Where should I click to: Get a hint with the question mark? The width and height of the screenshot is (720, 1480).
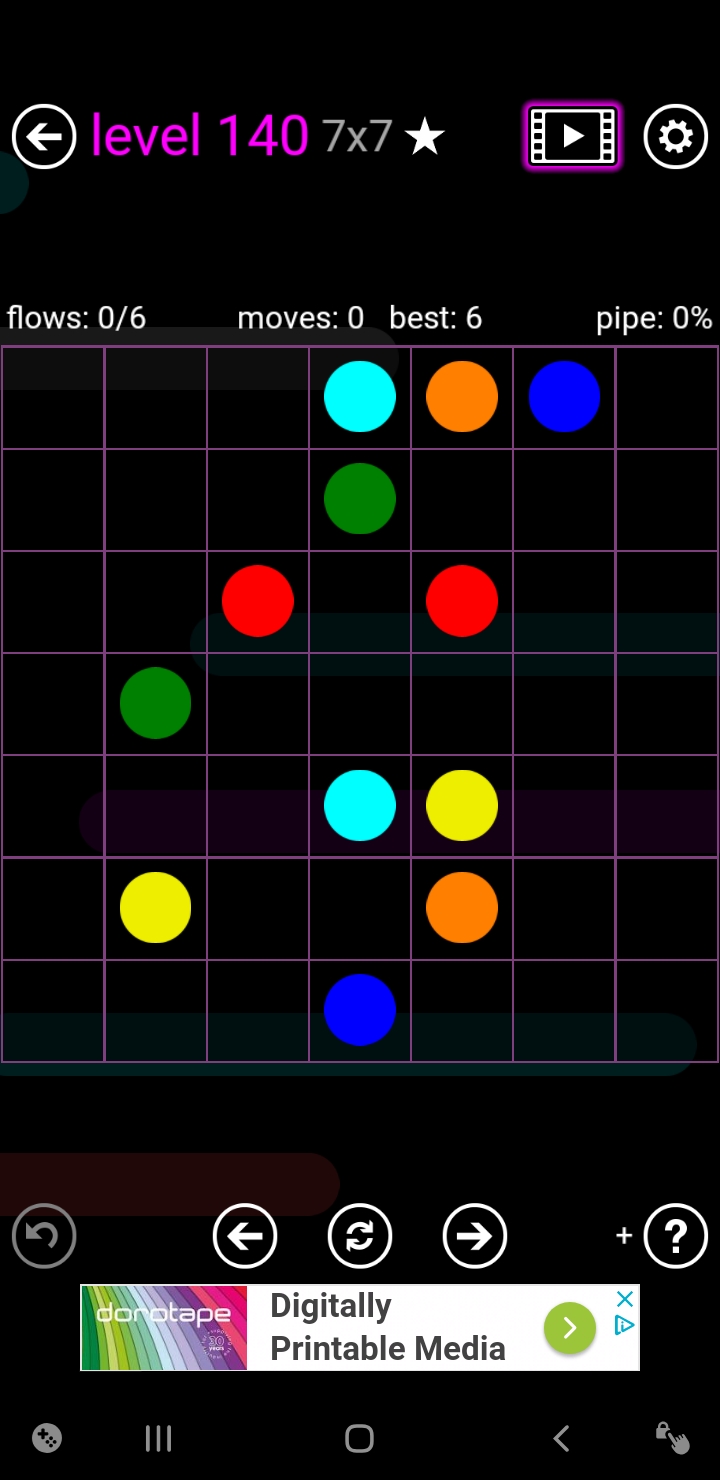tap(676, 1236)
